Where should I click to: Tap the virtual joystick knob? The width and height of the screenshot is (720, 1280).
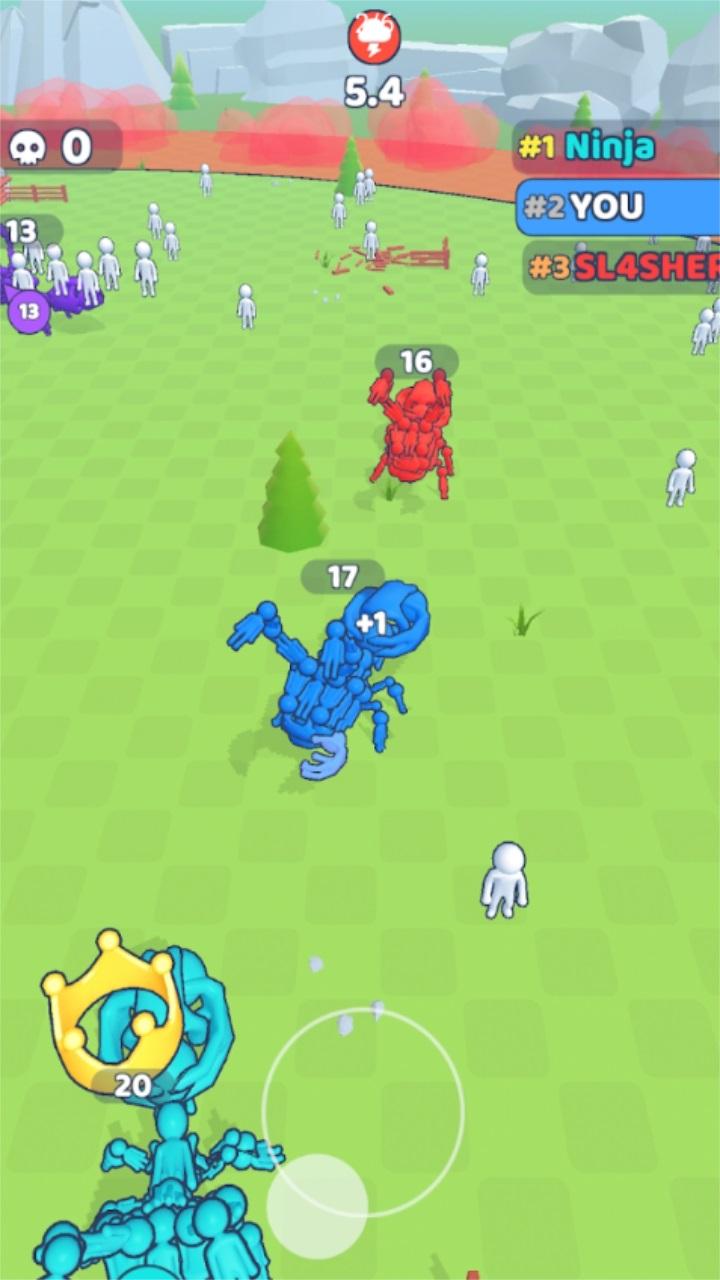pyautogui.click(x=317, y=1206)
